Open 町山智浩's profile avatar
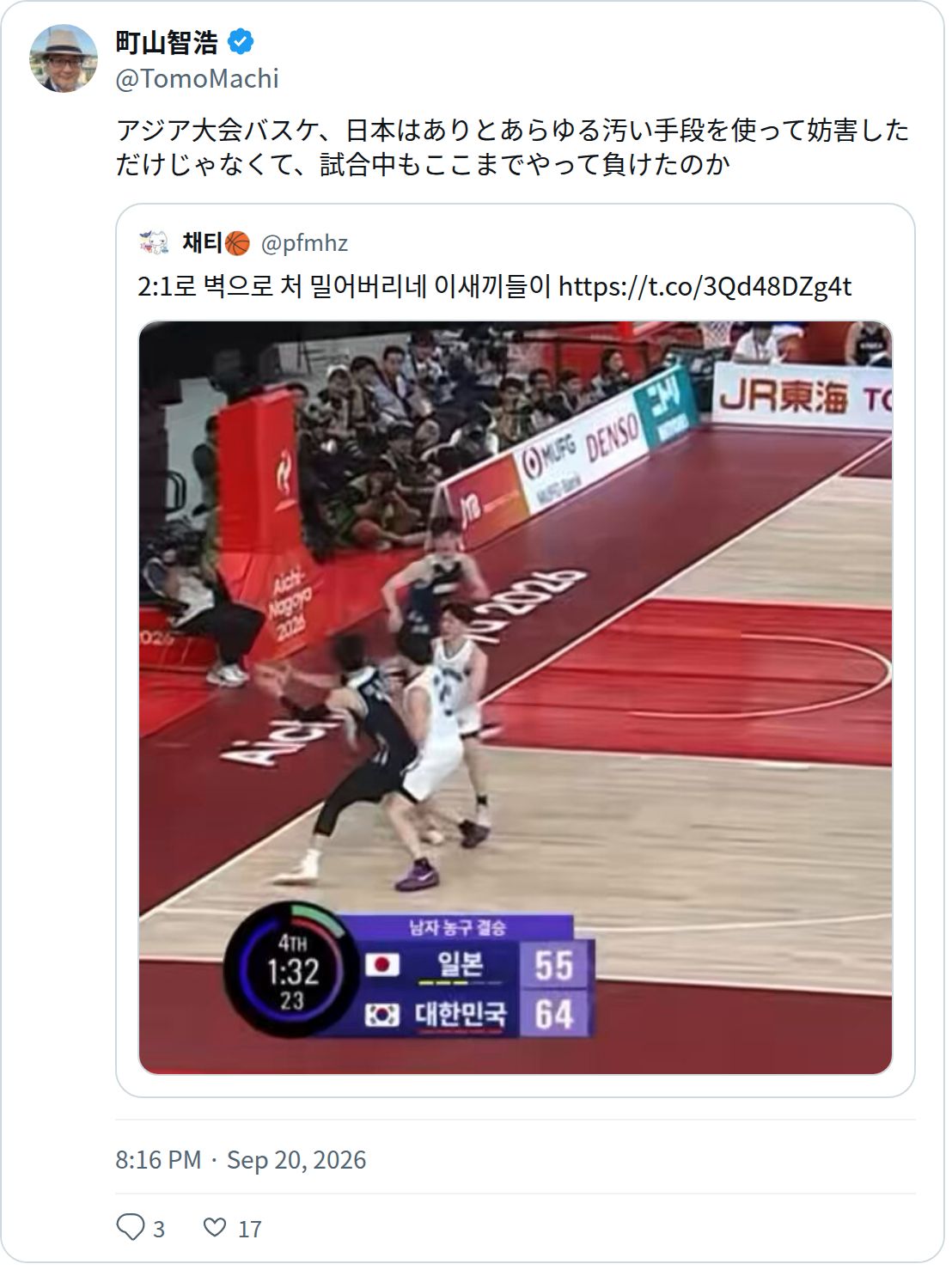Screen dimensions: 952x1270 coord(64,58)
